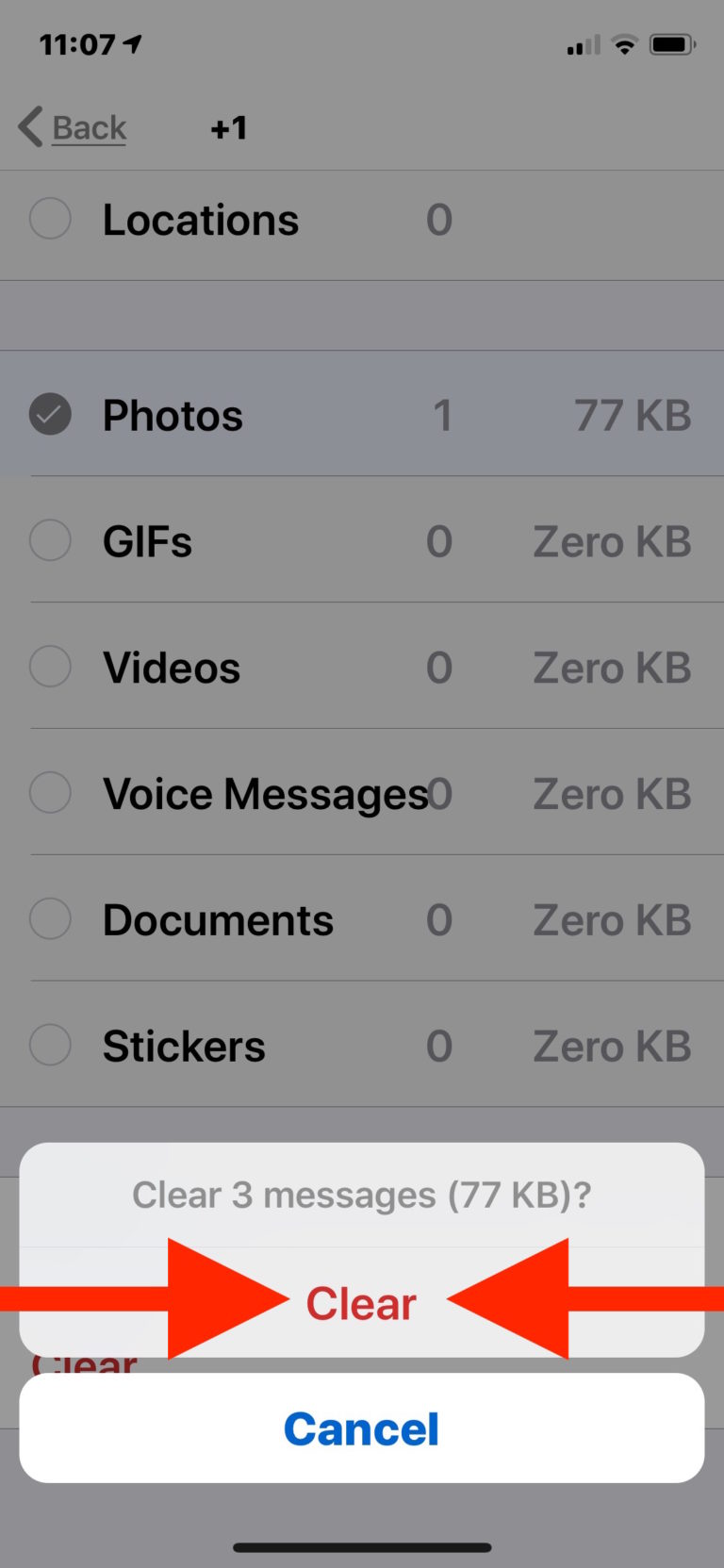
Task: Tap the Clear 3 messages header text
Action: tap(360, 1195)
